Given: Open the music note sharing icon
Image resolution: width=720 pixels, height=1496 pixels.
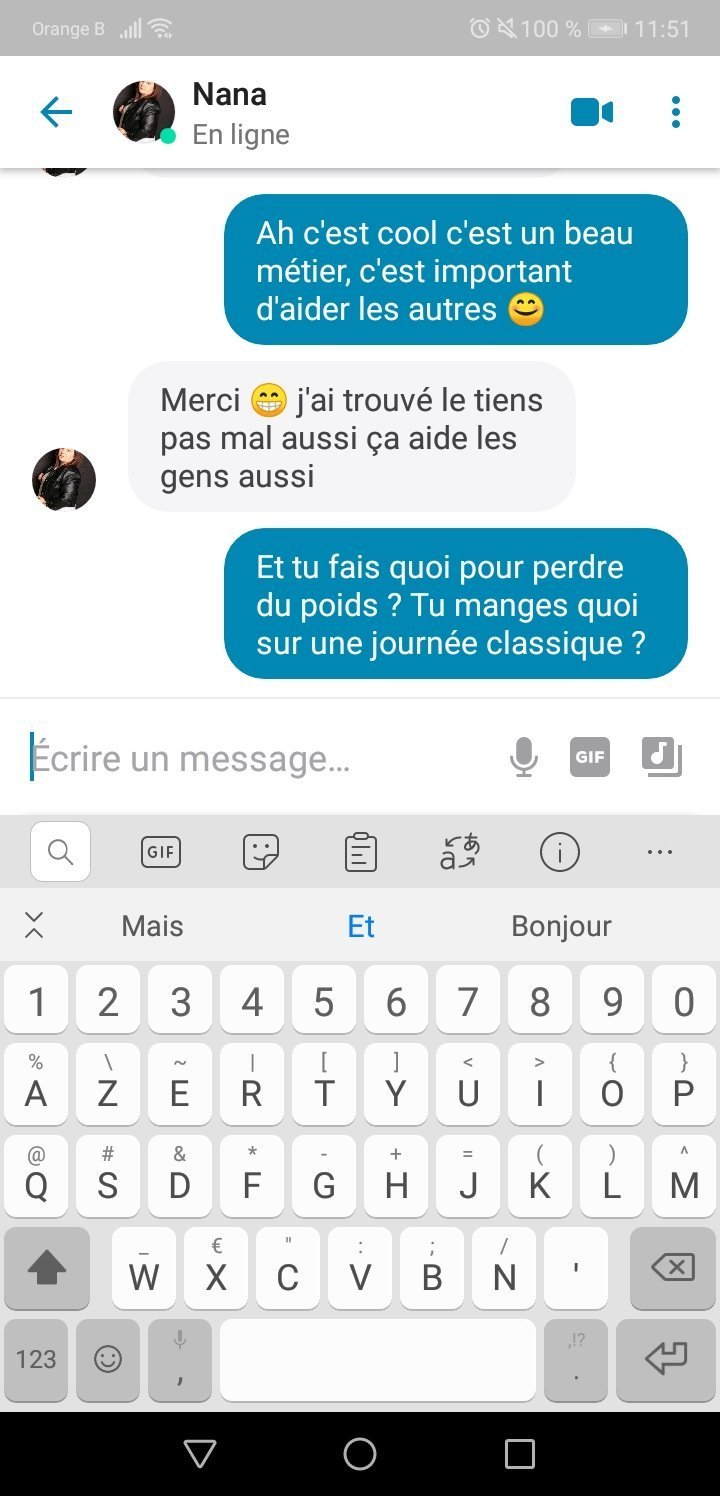Looking at the screenshot, I should (x=661, y=757).
